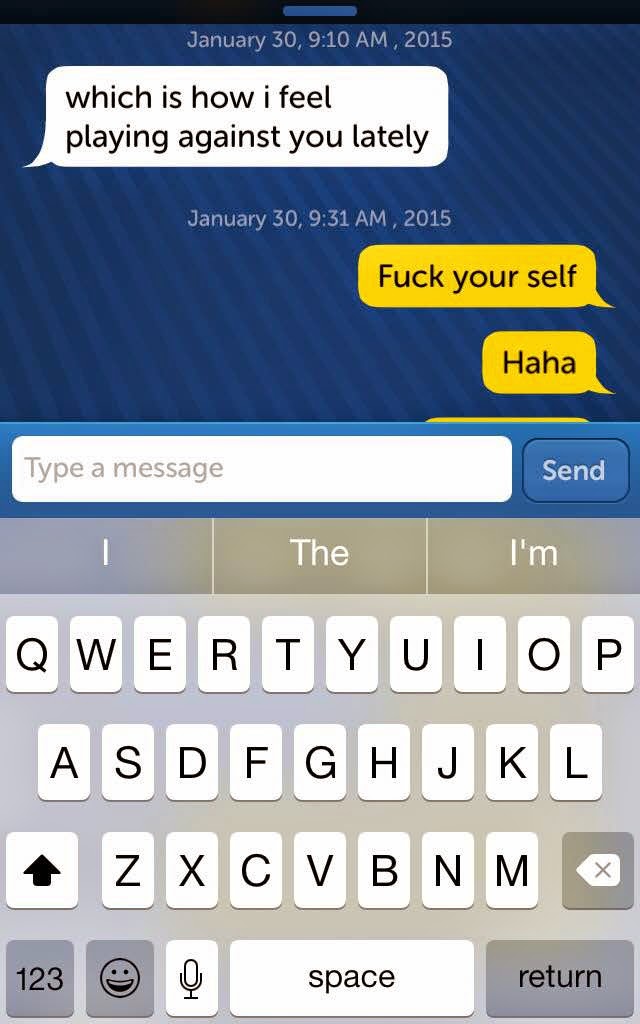Tap the backspace key
This screenshot has height=1024, width=640.
(x=598, y=871)
